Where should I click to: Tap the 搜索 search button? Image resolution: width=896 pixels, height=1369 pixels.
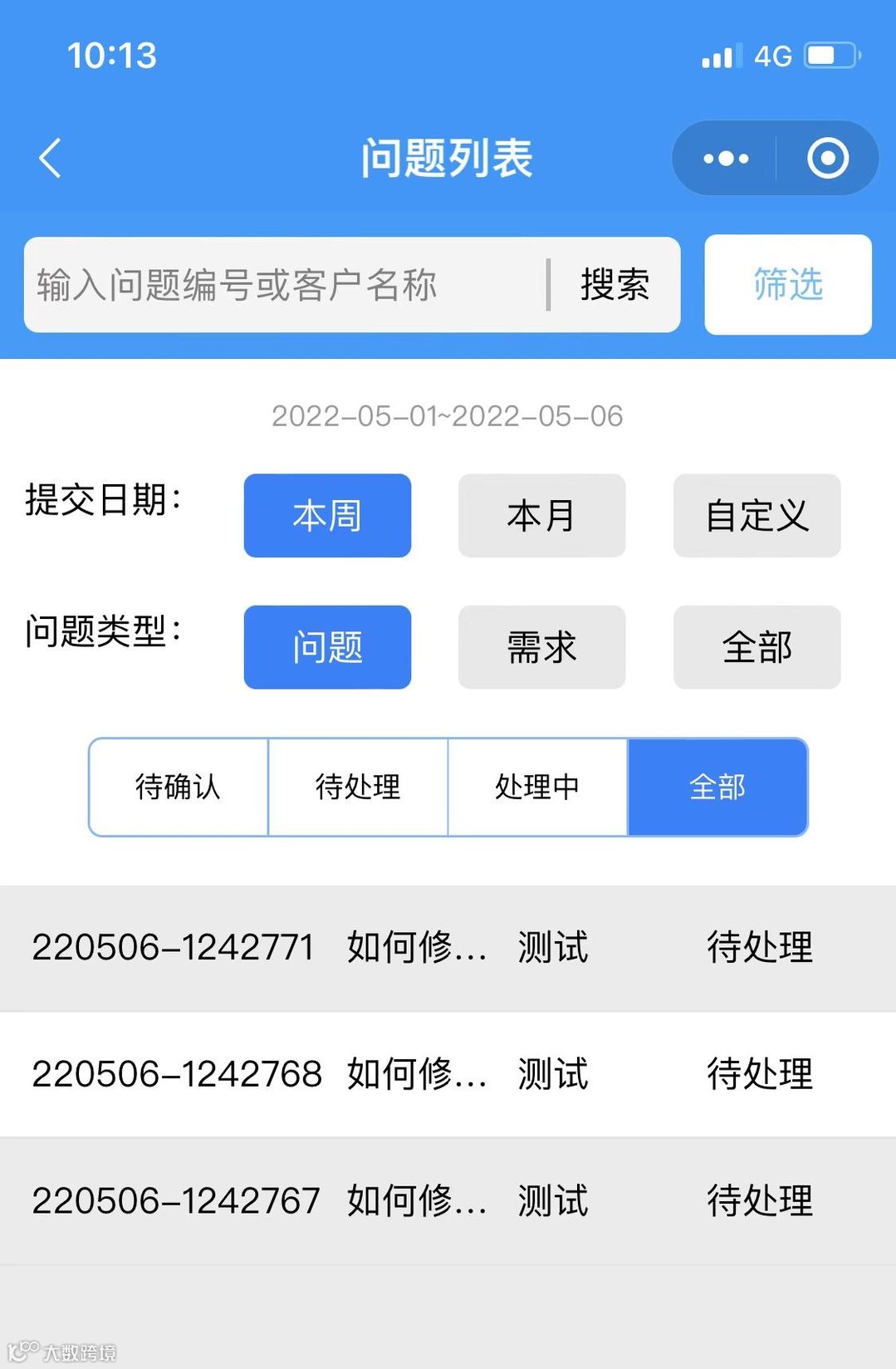614,285
